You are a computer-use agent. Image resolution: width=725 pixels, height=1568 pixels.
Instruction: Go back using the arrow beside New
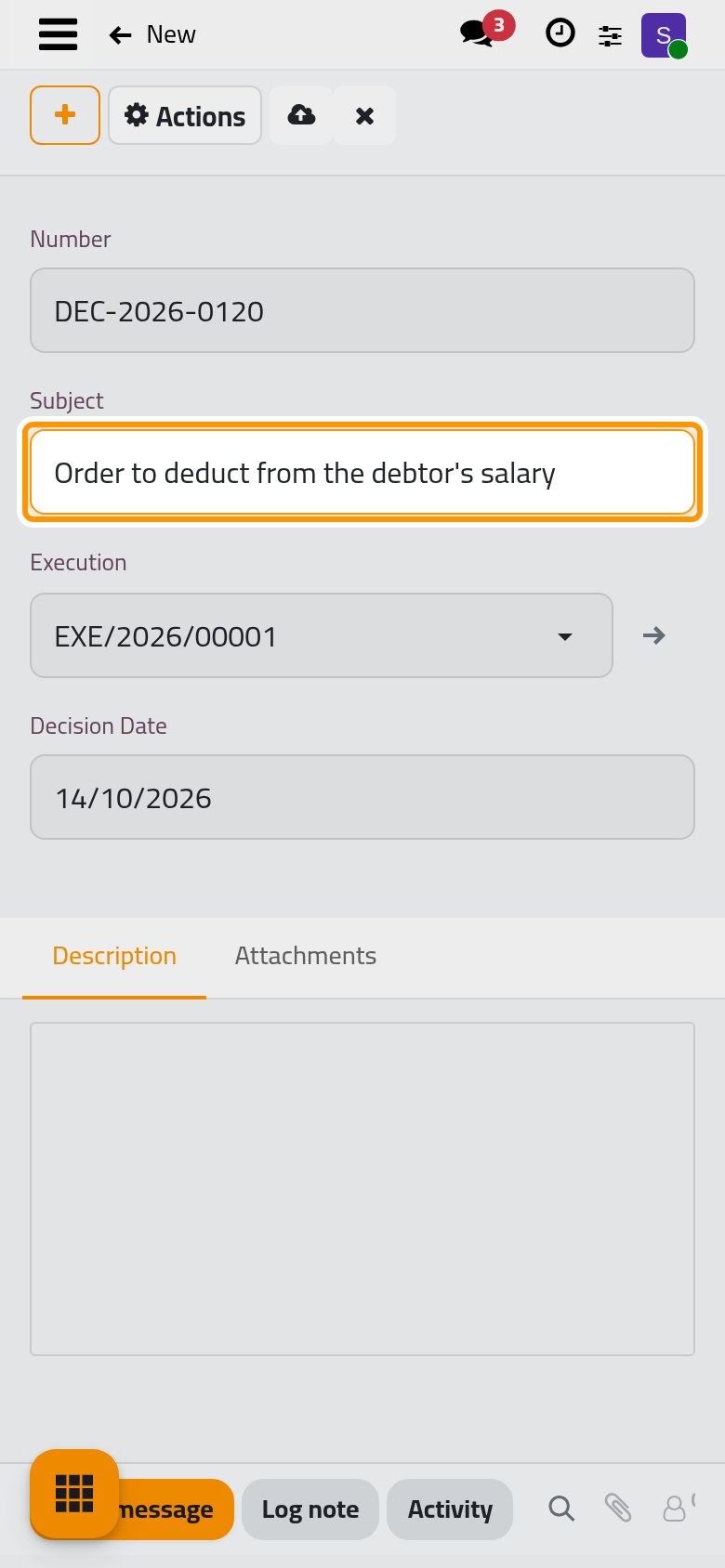120,35
